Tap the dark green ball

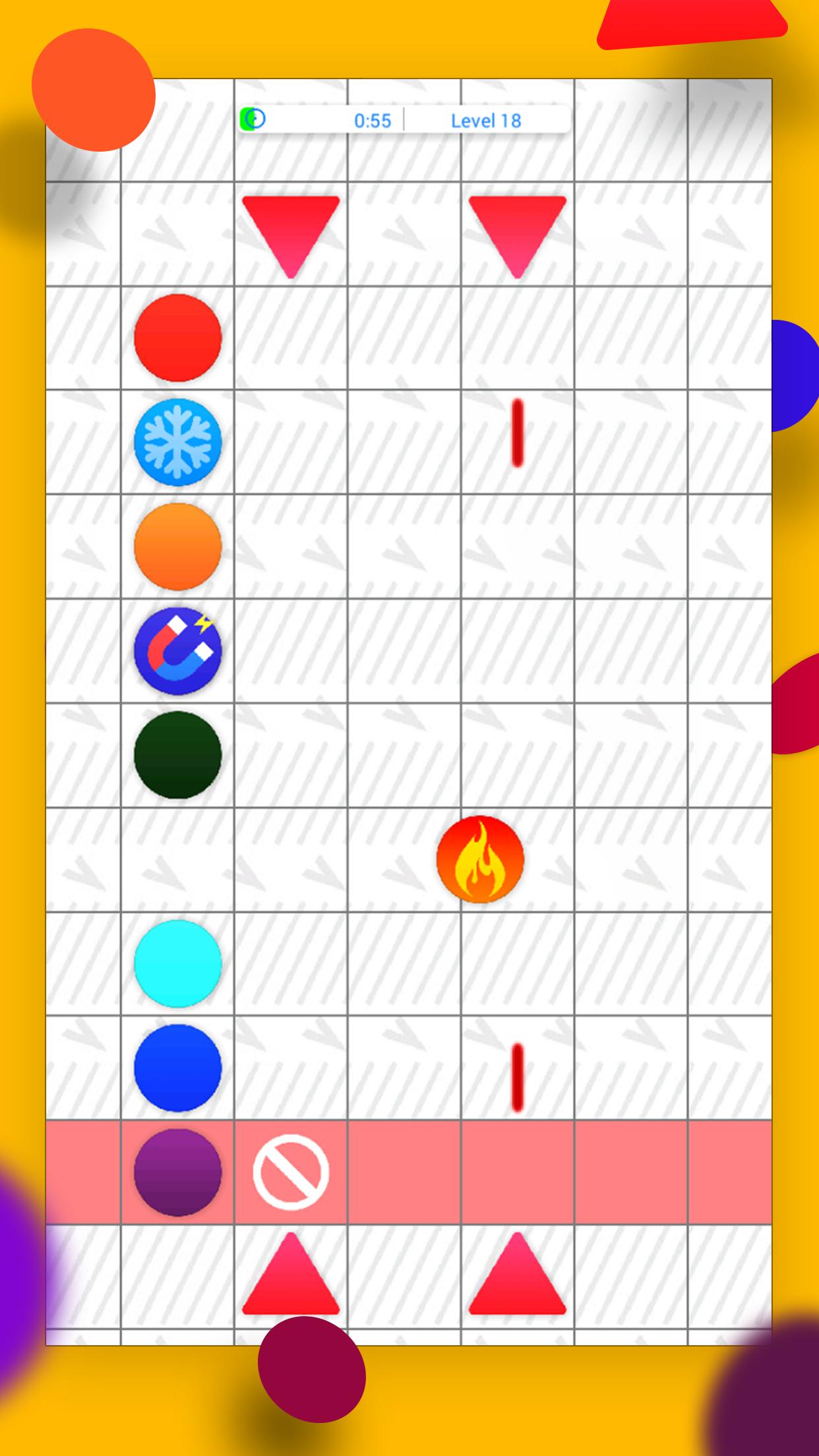pyautogui.click(x=177, y=755)
